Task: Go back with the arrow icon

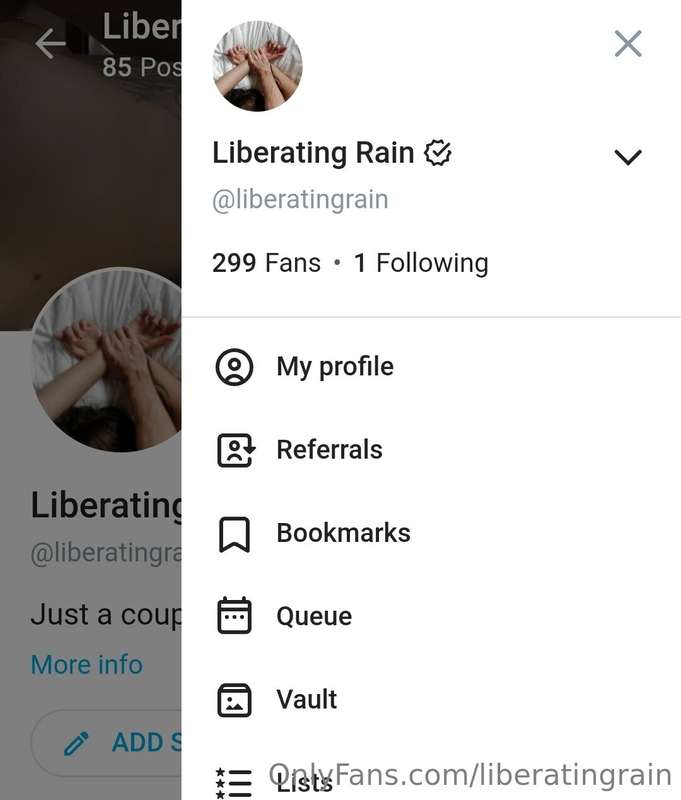Action: [x=50, y=43]
